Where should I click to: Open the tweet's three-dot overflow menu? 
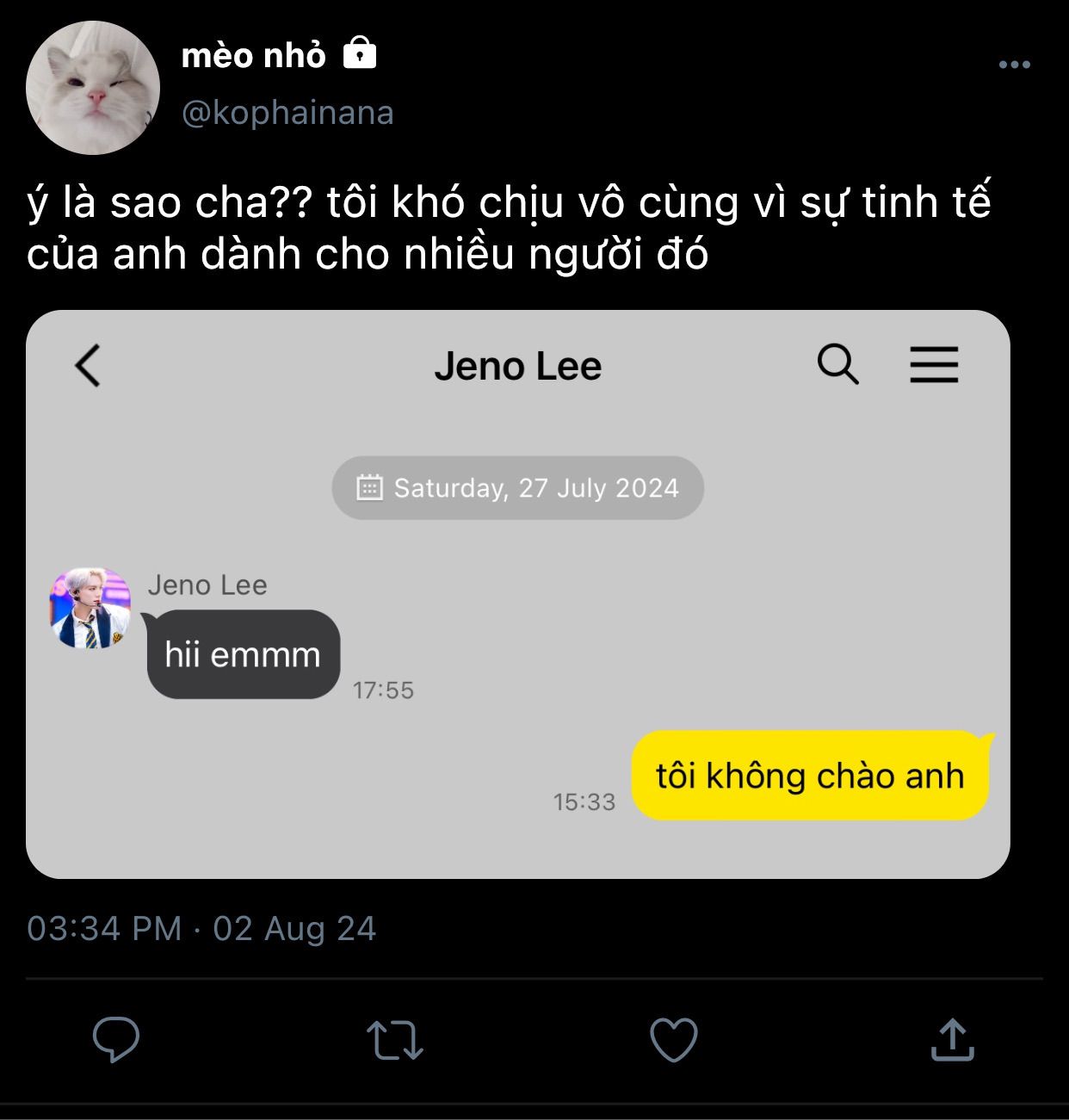[1014, 65]
